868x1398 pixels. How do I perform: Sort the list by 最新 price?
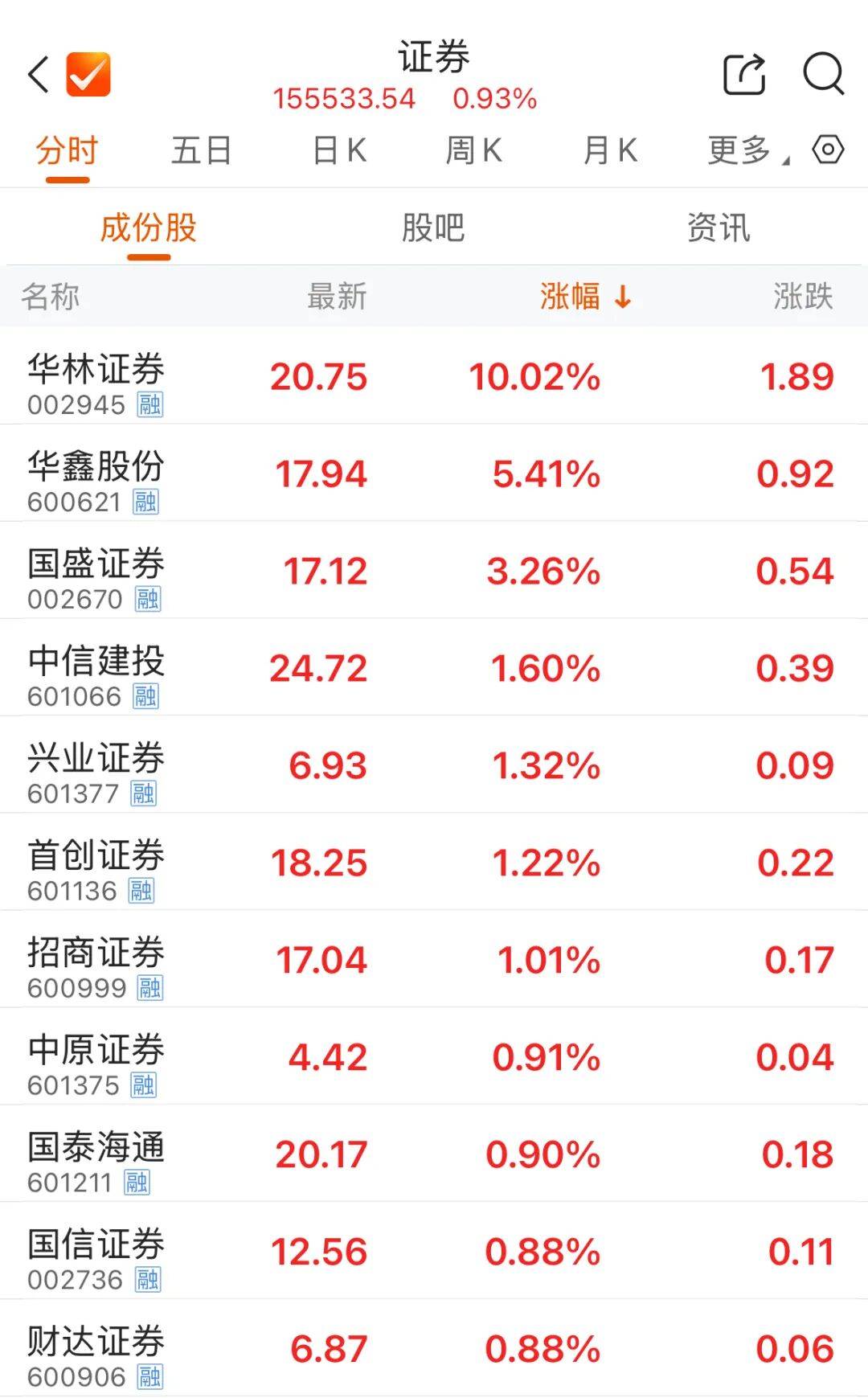(337, 297)
